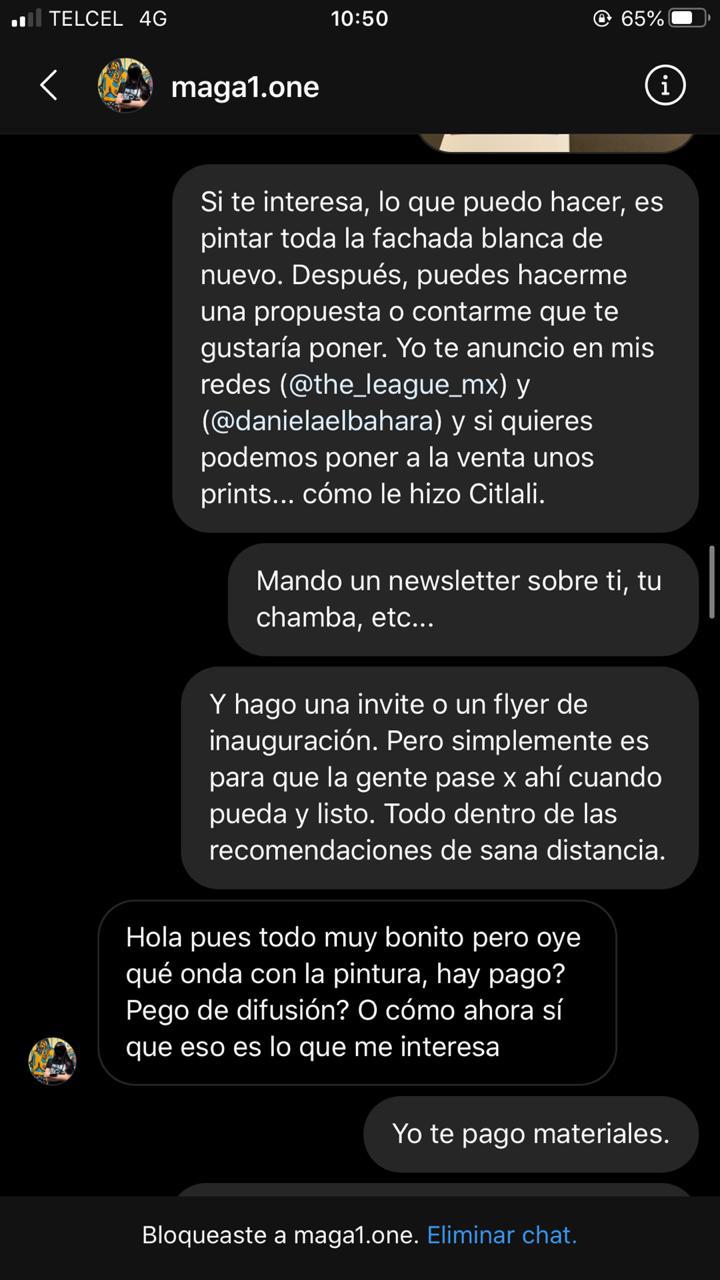Image resolution: width=720 pixels, height=1280 pixels.
Task: Open maga1.one's profile from the header
Action: point(244,87)
